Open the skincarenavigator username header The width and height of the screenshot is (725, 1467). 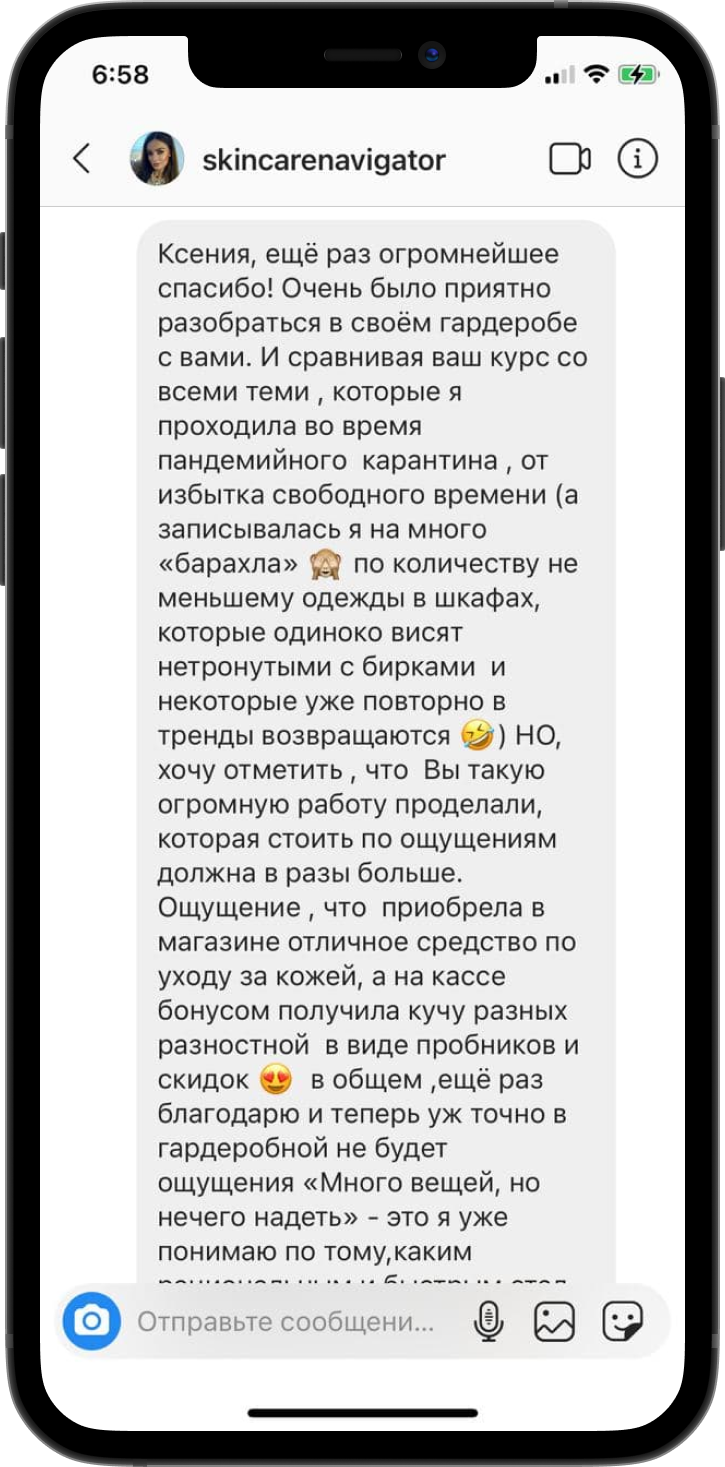click(323, 159)
